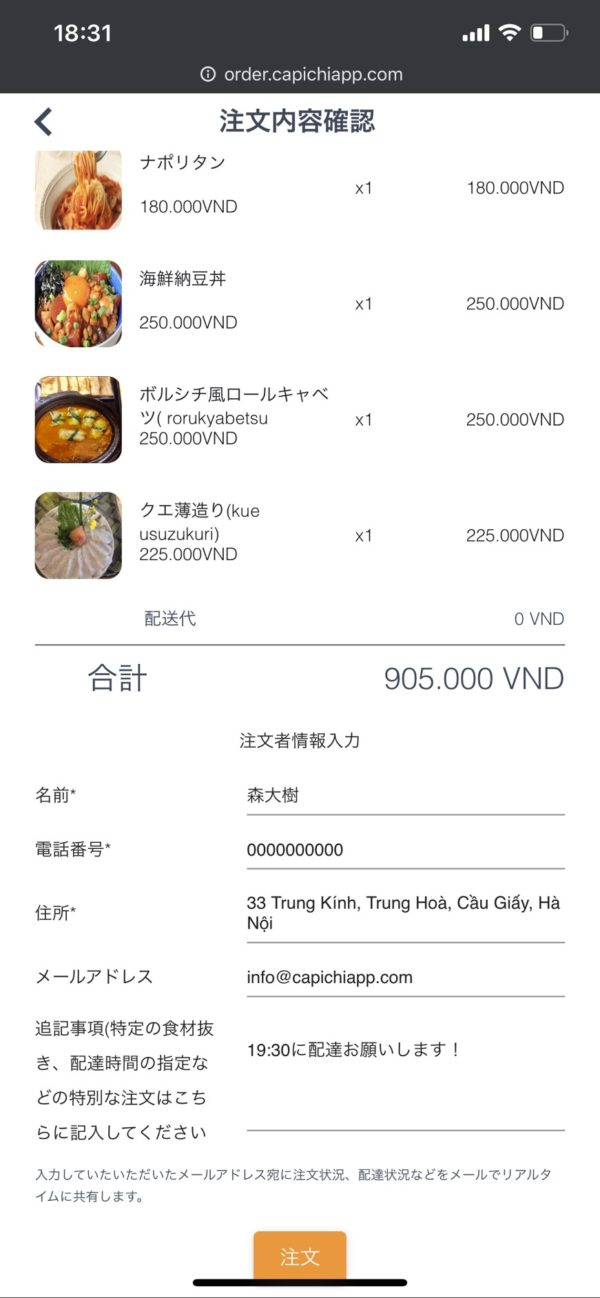Edit the 名前 name field
This screenshot has width=600, height=1298.
(405, 796)
